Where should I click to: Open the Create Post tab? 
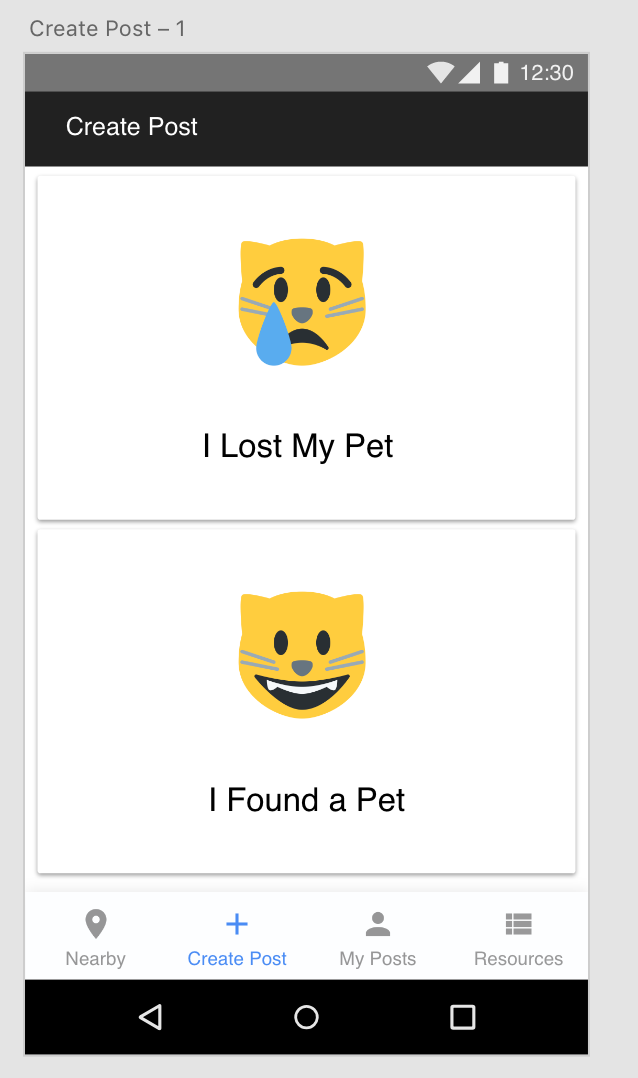[237, 938]
